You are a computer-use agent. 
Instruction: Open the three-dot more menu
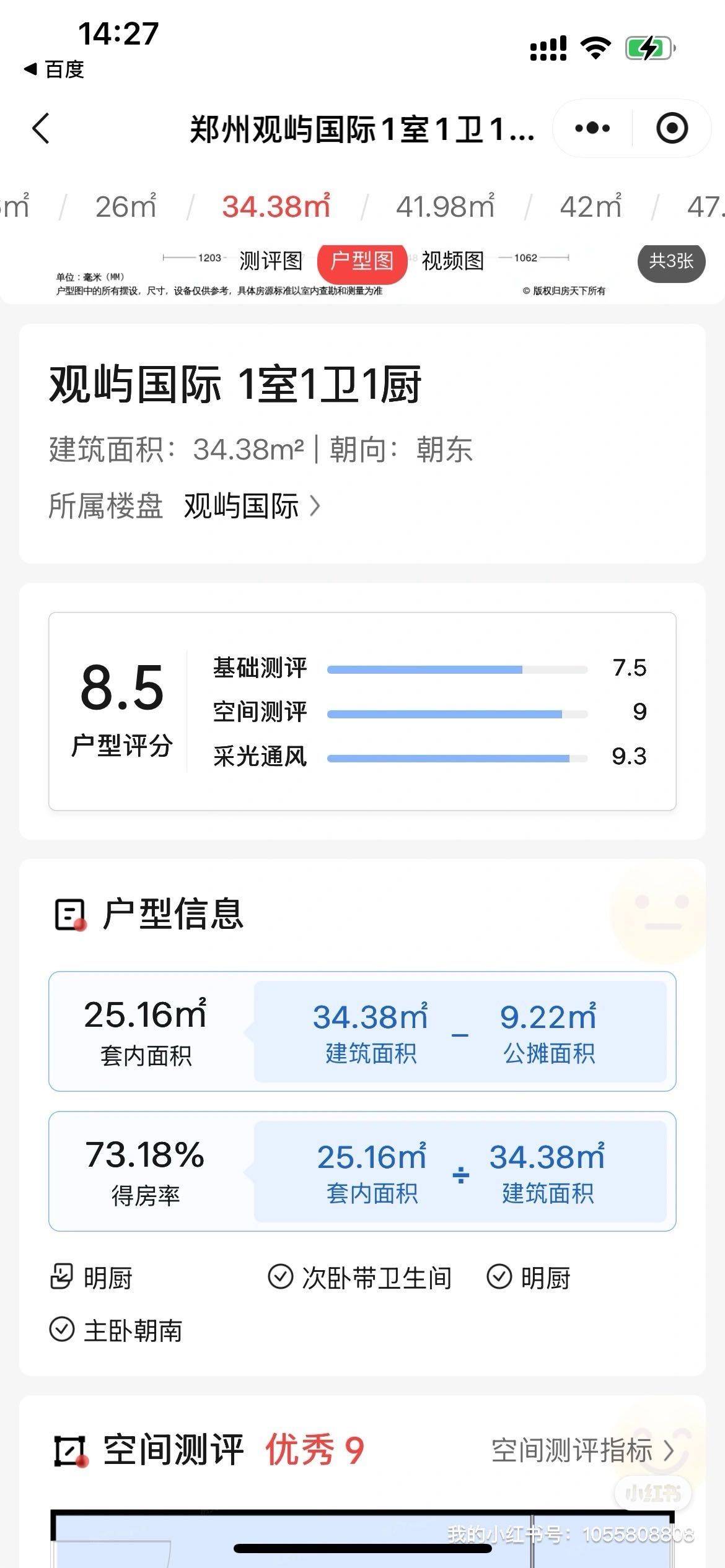(592, 128)
